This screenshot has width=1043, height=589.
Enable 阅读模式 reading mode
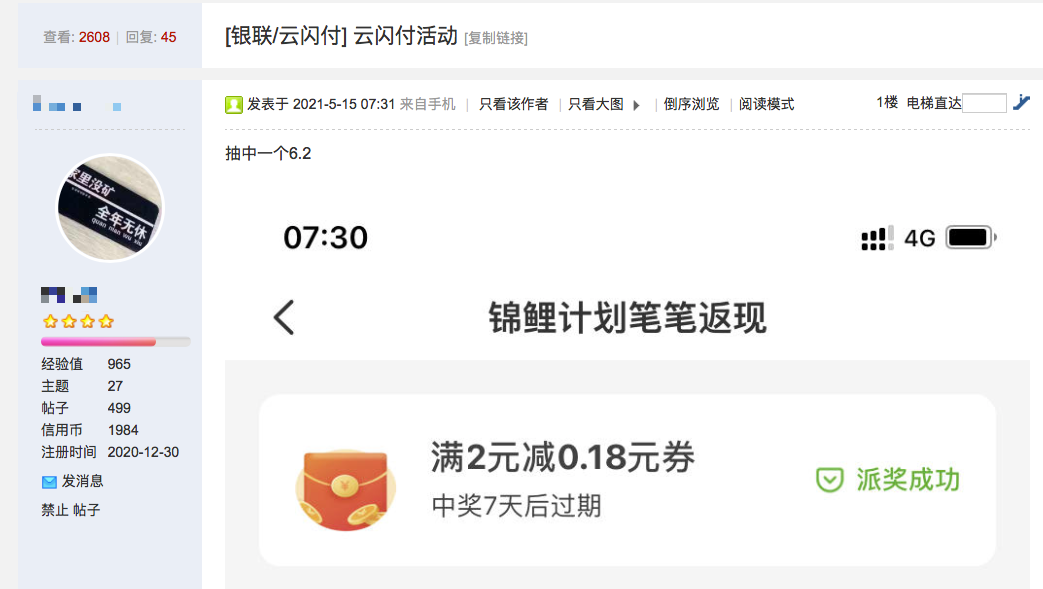(x=766, y=104)
